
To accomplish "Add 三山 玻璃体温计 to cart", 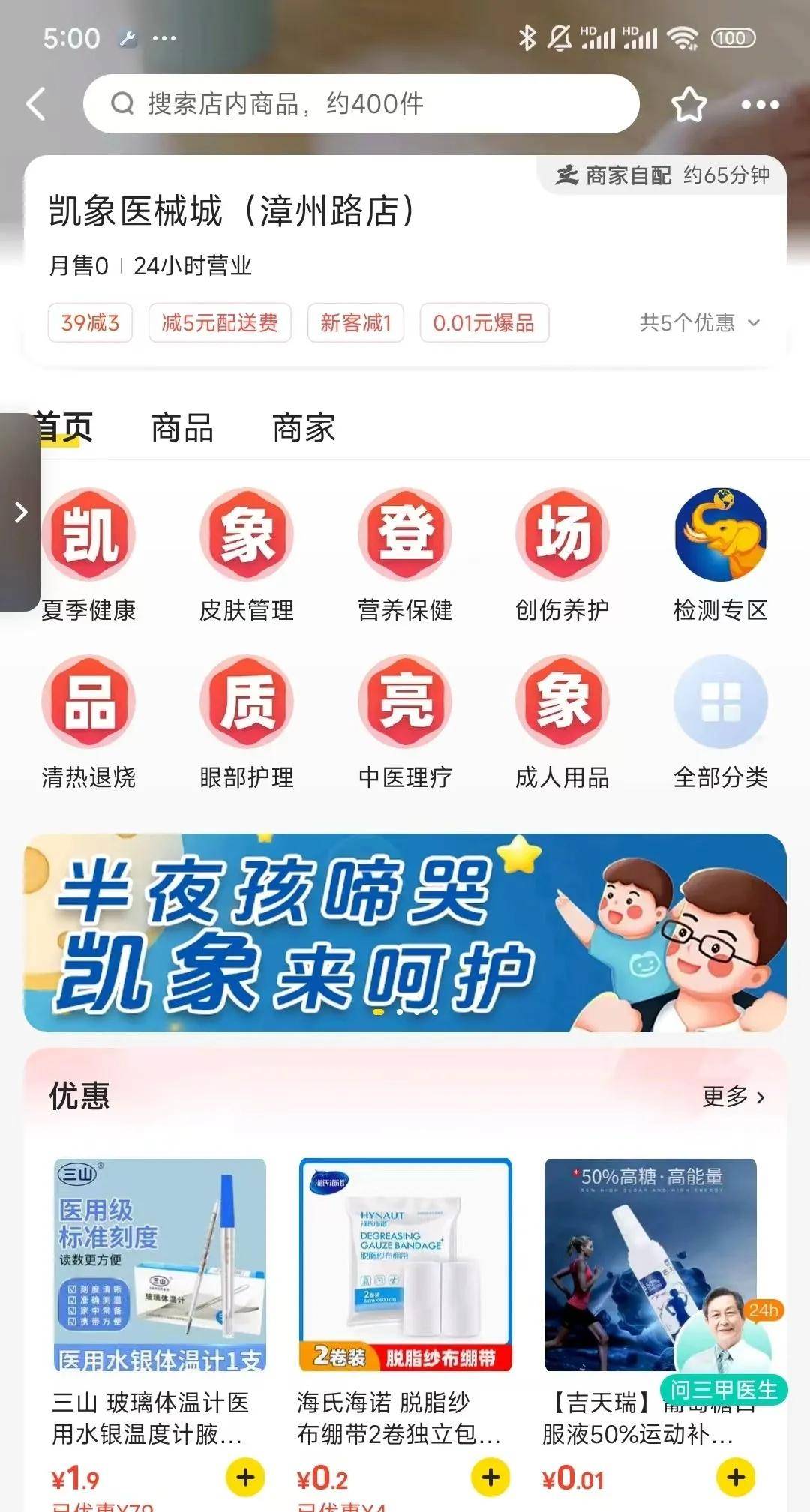I will (245, 1478).
